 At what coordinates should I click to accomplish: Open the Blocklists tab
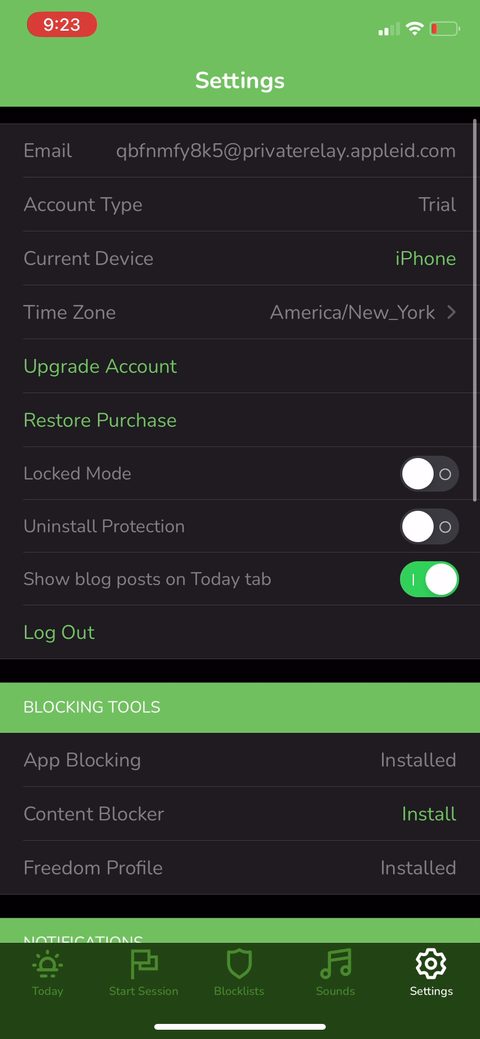239,973
